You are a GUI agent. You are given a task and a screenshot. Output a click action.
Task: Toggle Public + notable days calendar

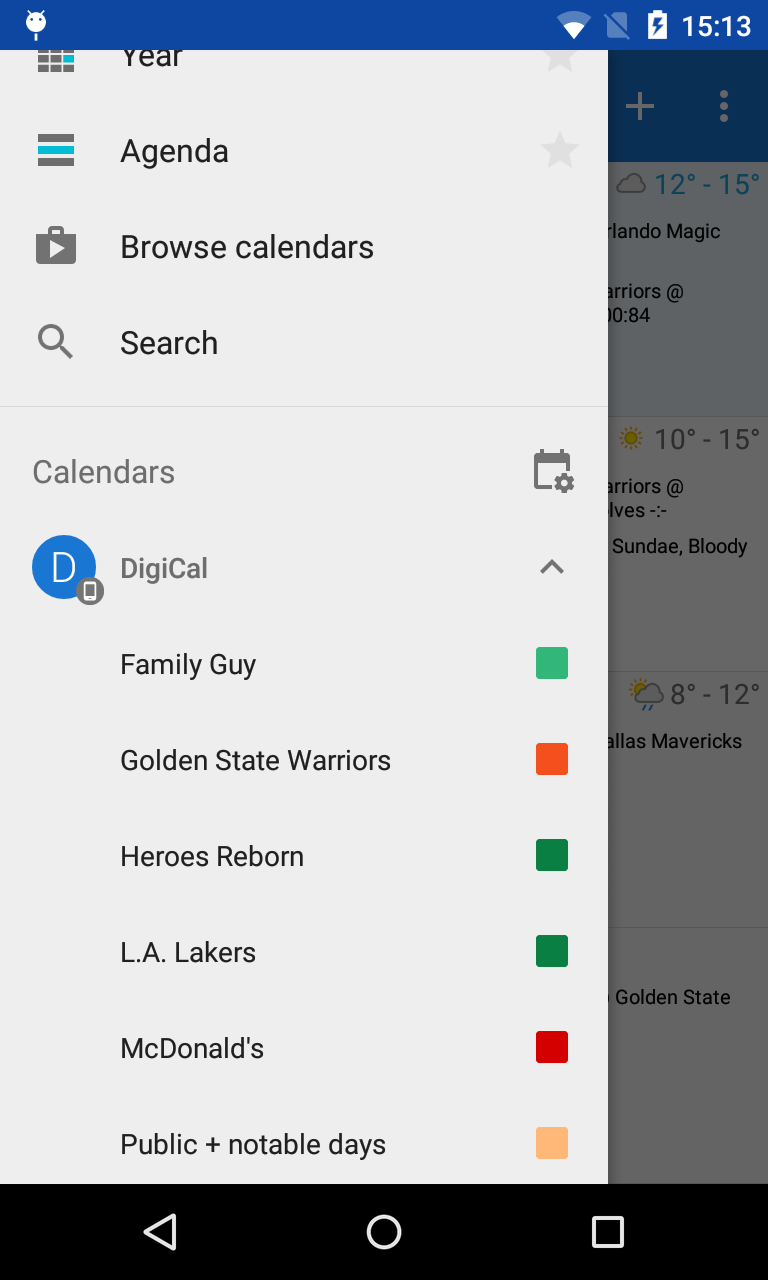click(x=551, y=1143)
